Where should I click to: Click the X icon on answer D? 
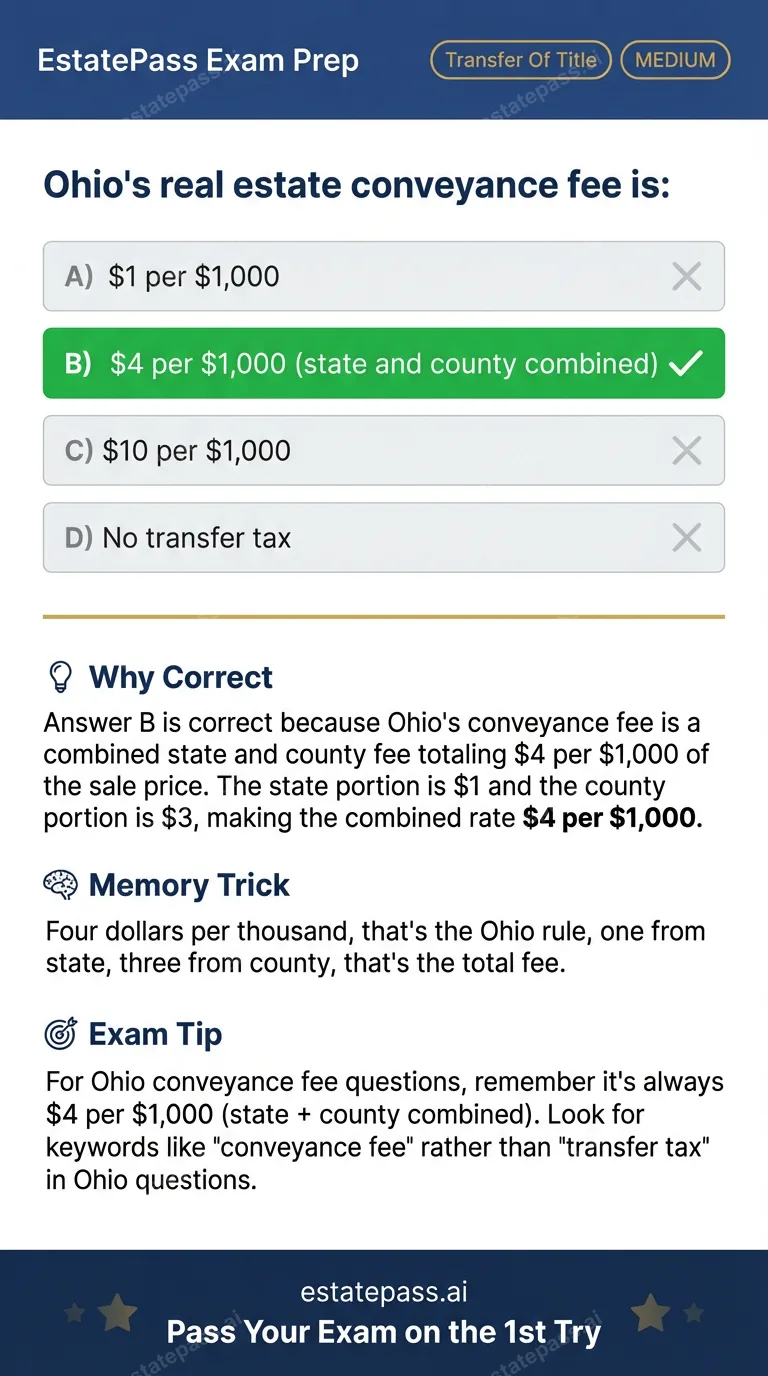tap(687, 537)
